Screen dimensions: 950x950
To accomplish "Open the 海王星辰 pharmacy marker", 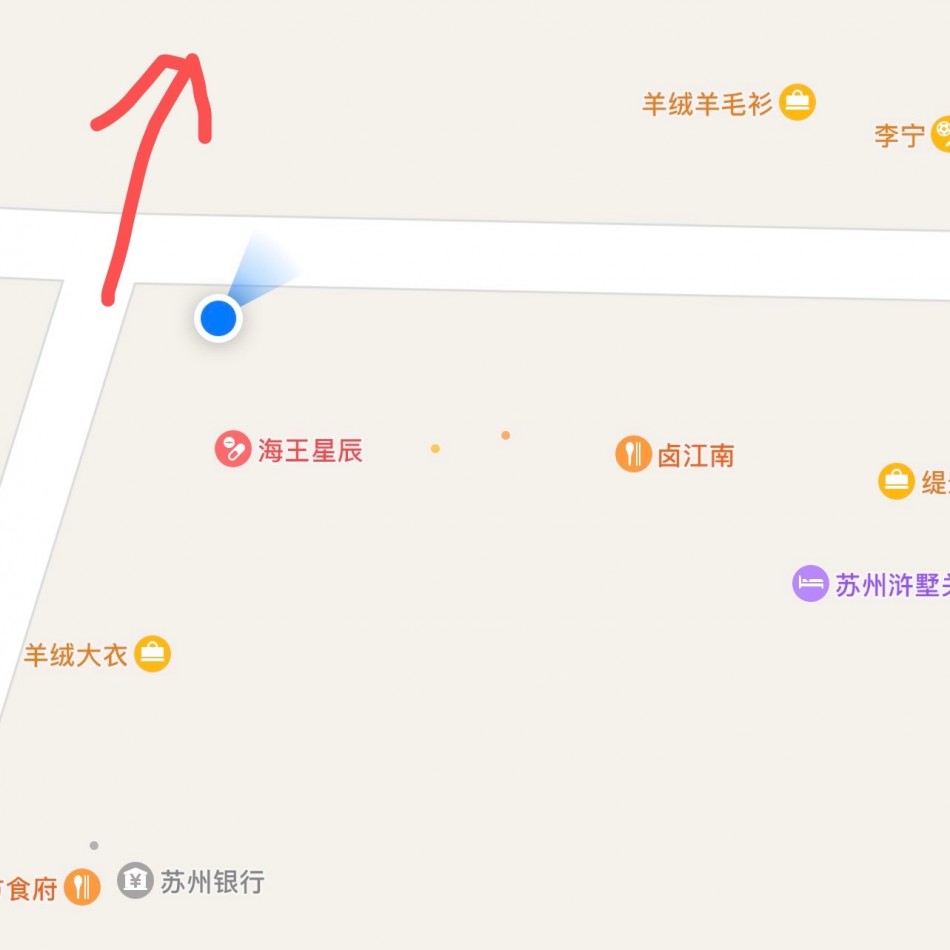I will 232,450.
